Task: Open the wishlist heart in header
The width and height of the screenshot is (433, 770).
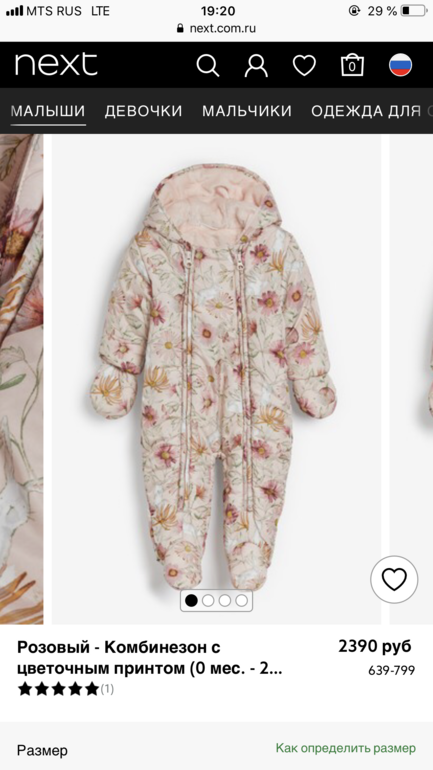Action: (304, 65)
